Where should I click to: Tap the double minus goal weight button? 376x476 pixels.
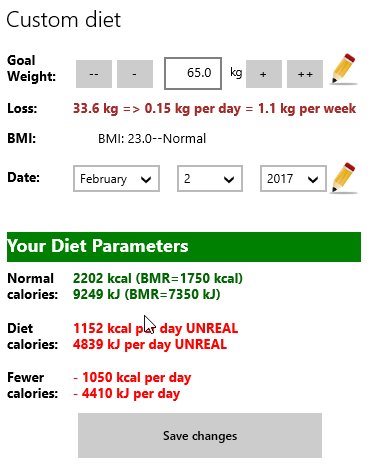tap(94, 74)
